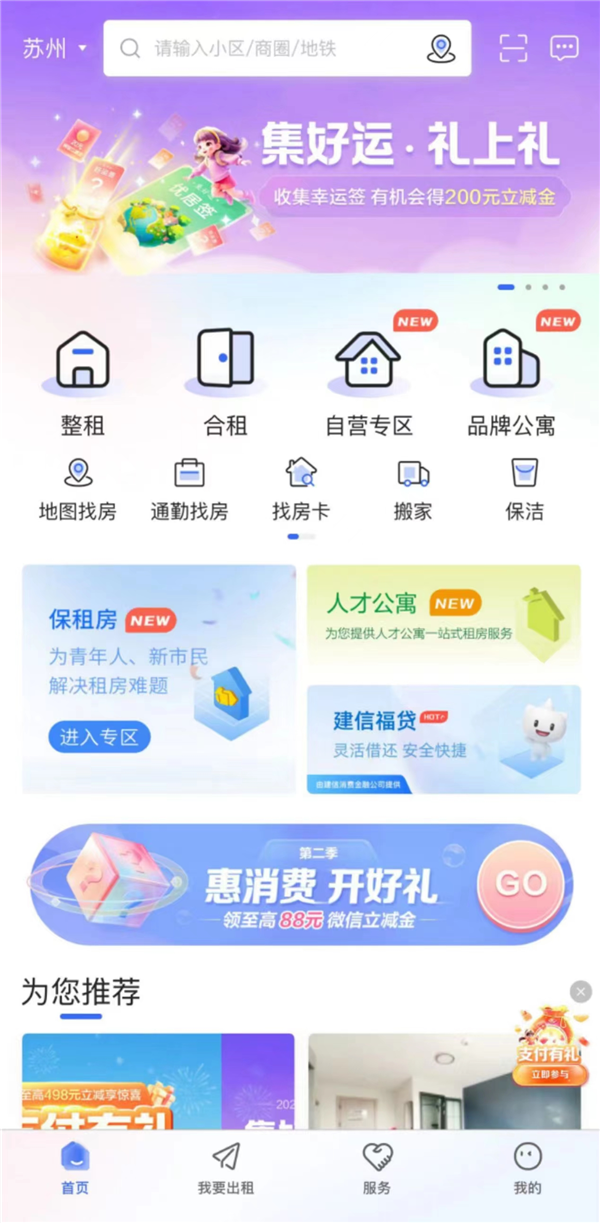Switch to the 我要出租 tab

pyautogui.click(x=226, y=1168)
